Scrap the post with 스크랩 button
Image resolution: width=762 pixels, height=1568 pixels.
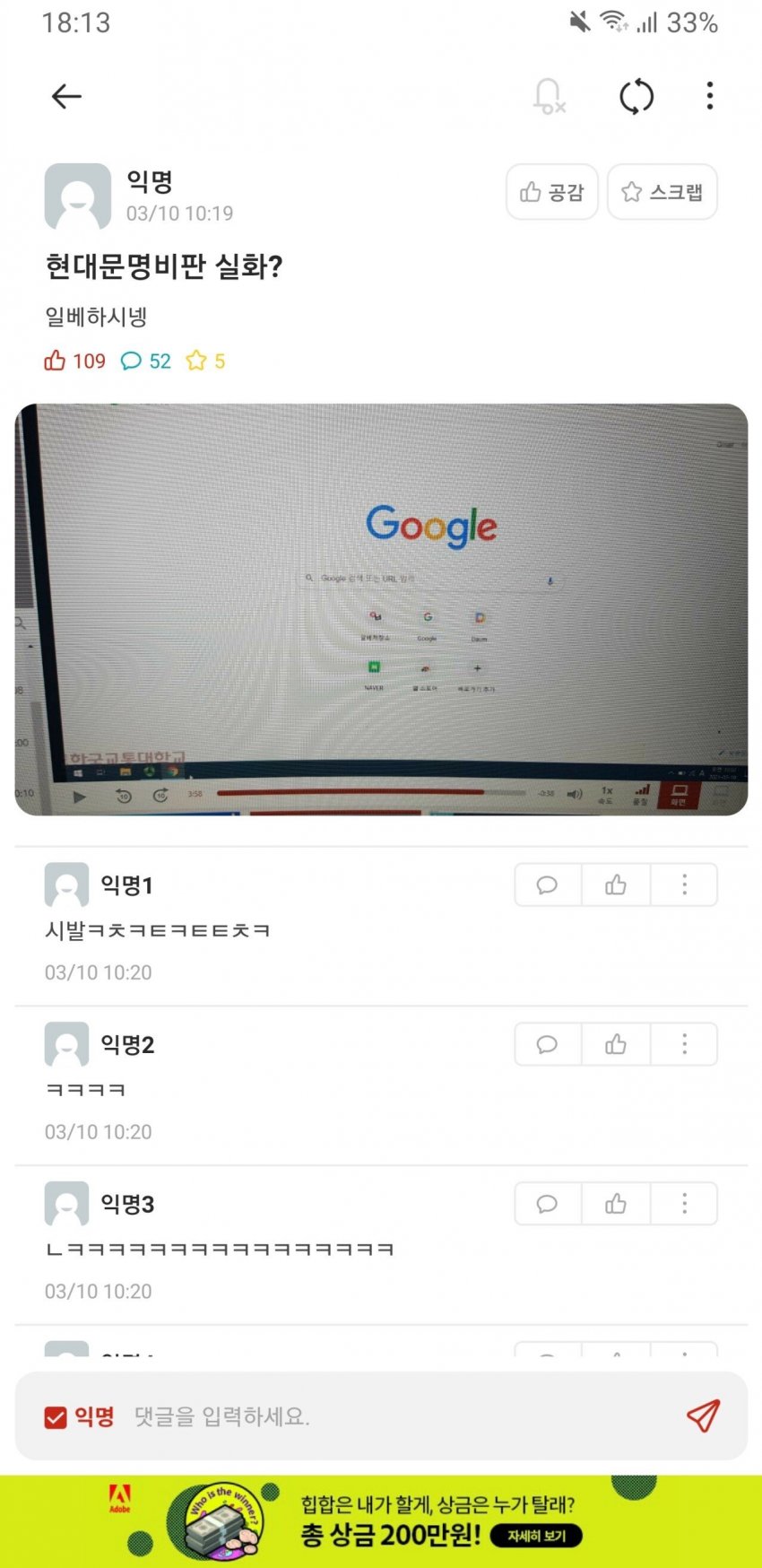point(662,192)
